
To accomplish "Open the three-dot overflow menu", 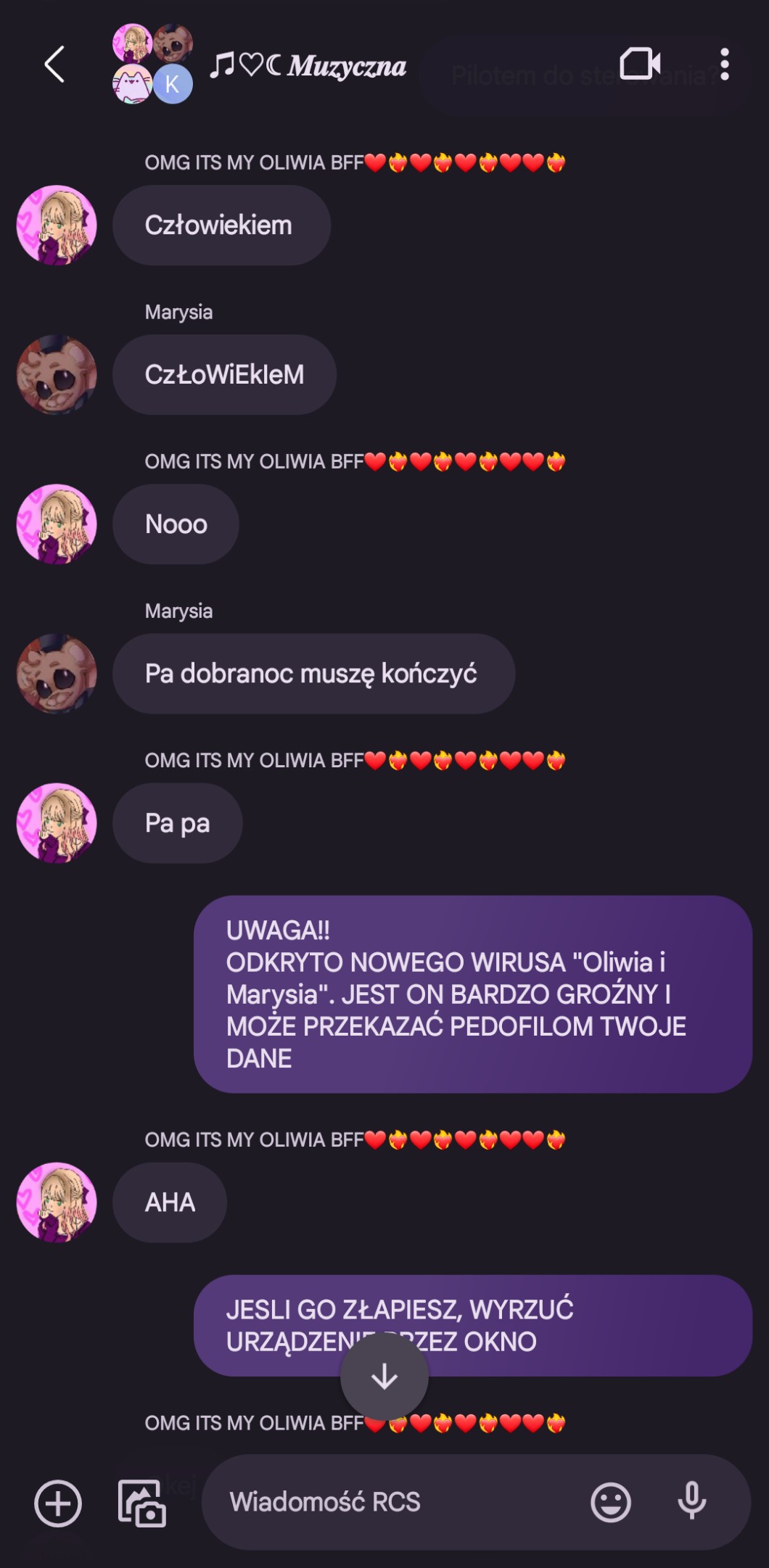I will [724, 64].
